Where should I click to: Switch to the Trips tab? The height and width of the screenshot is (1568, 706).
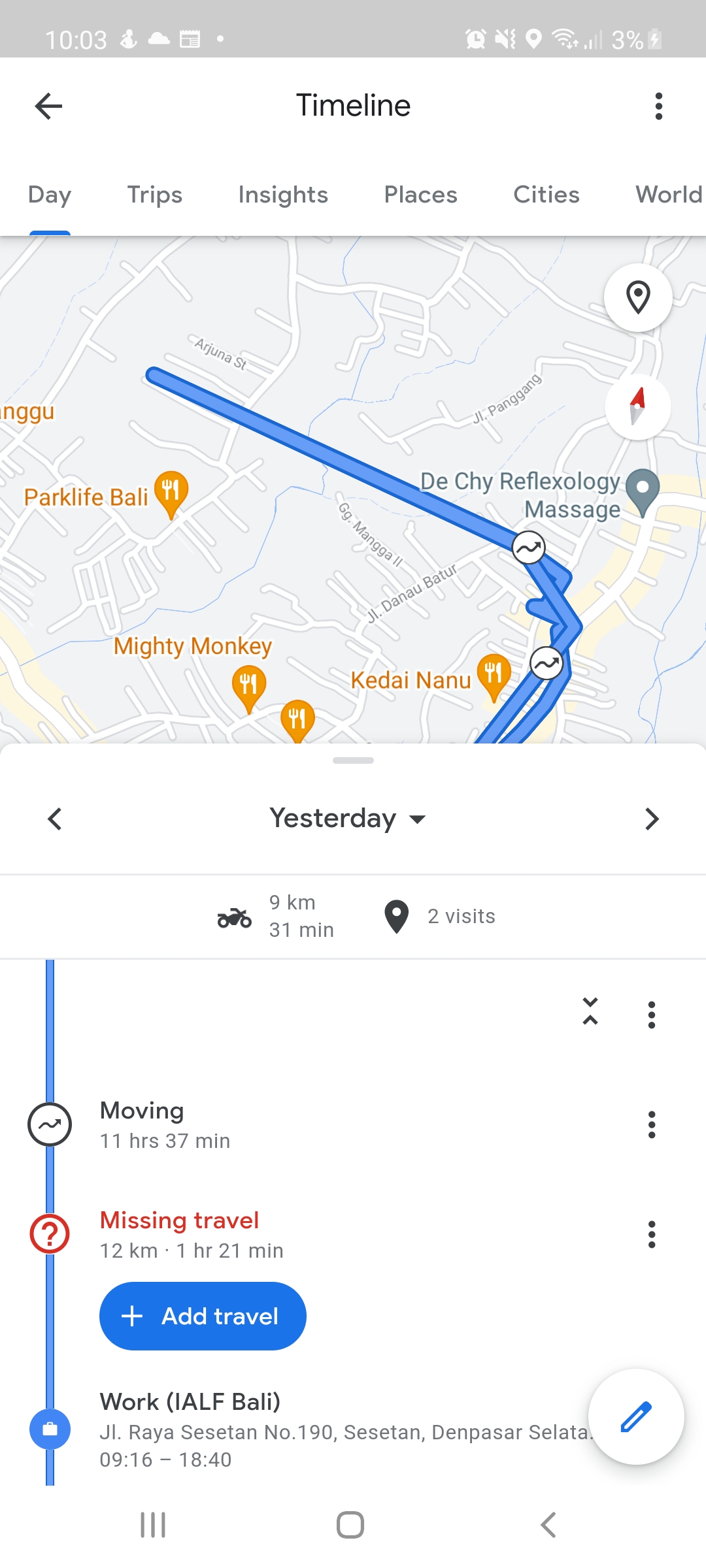(154, 195)
